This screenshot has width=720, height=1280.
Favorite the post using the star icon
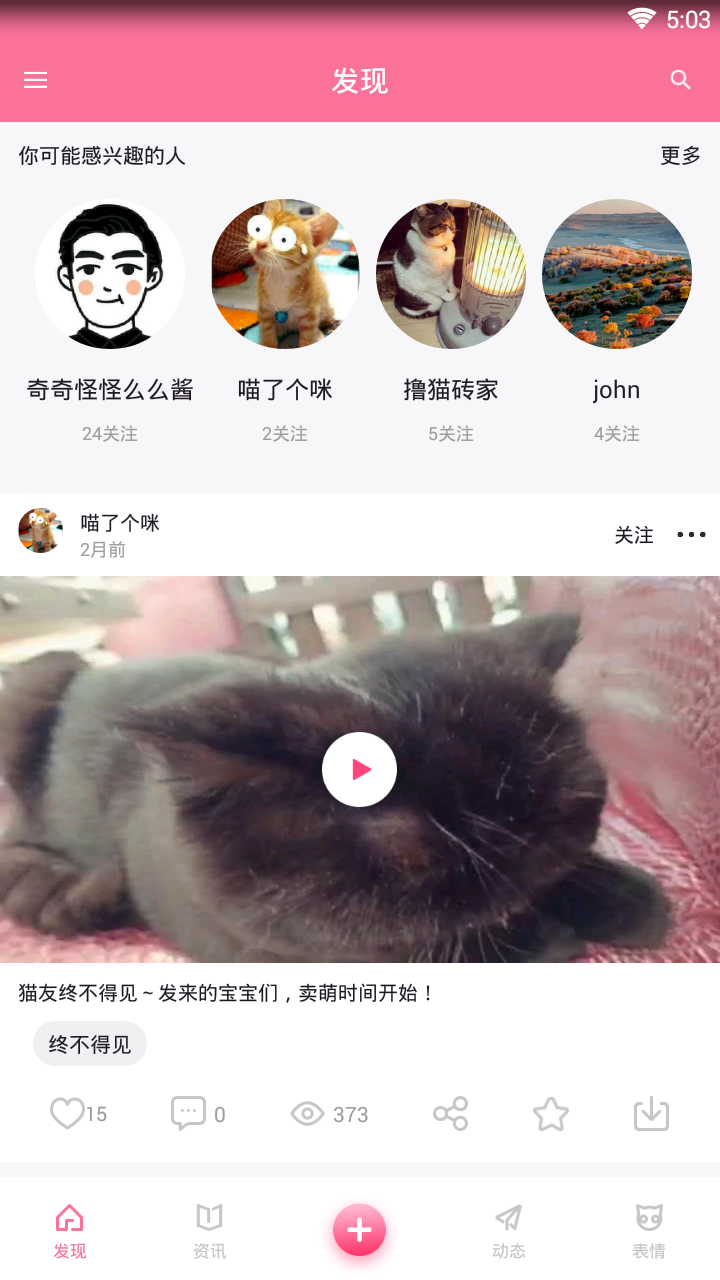pos(550,1113)
